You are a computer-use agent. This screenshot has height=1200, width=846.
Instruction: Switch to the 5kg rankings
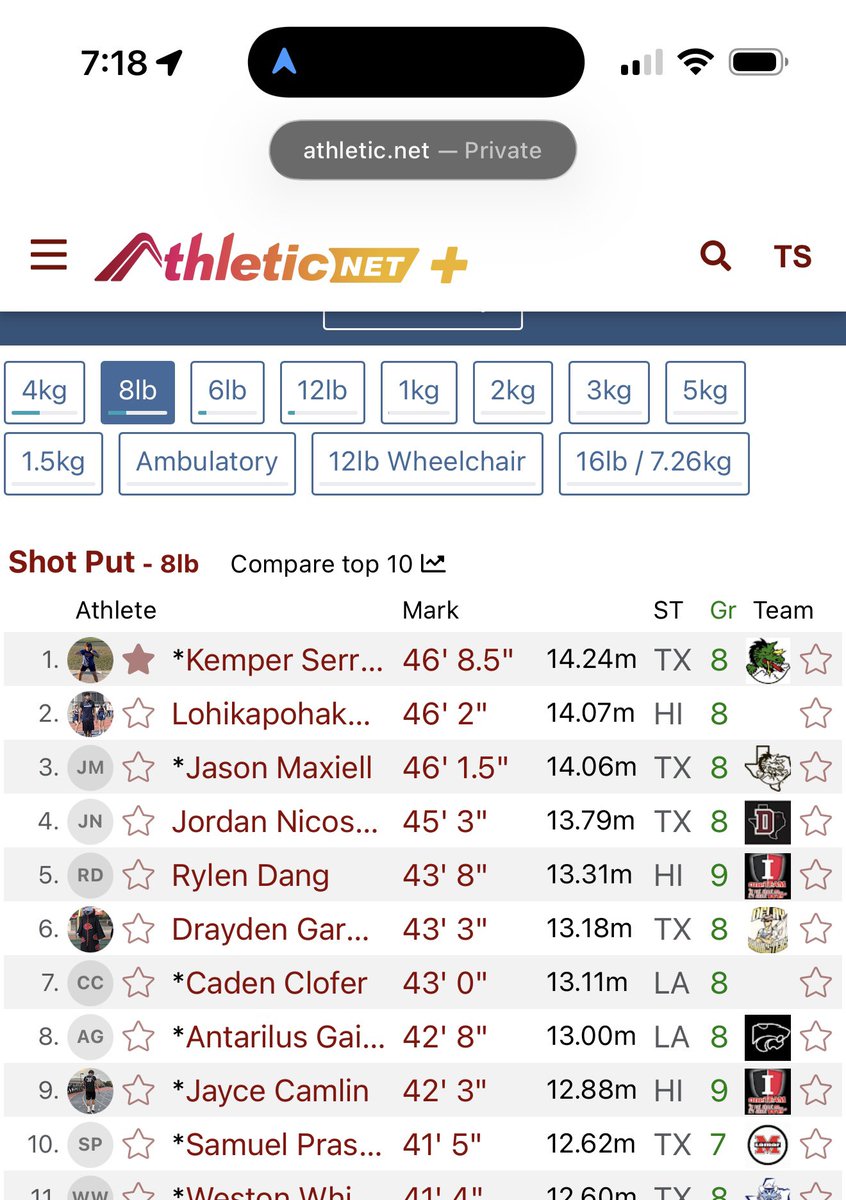(x=705, y=391)
